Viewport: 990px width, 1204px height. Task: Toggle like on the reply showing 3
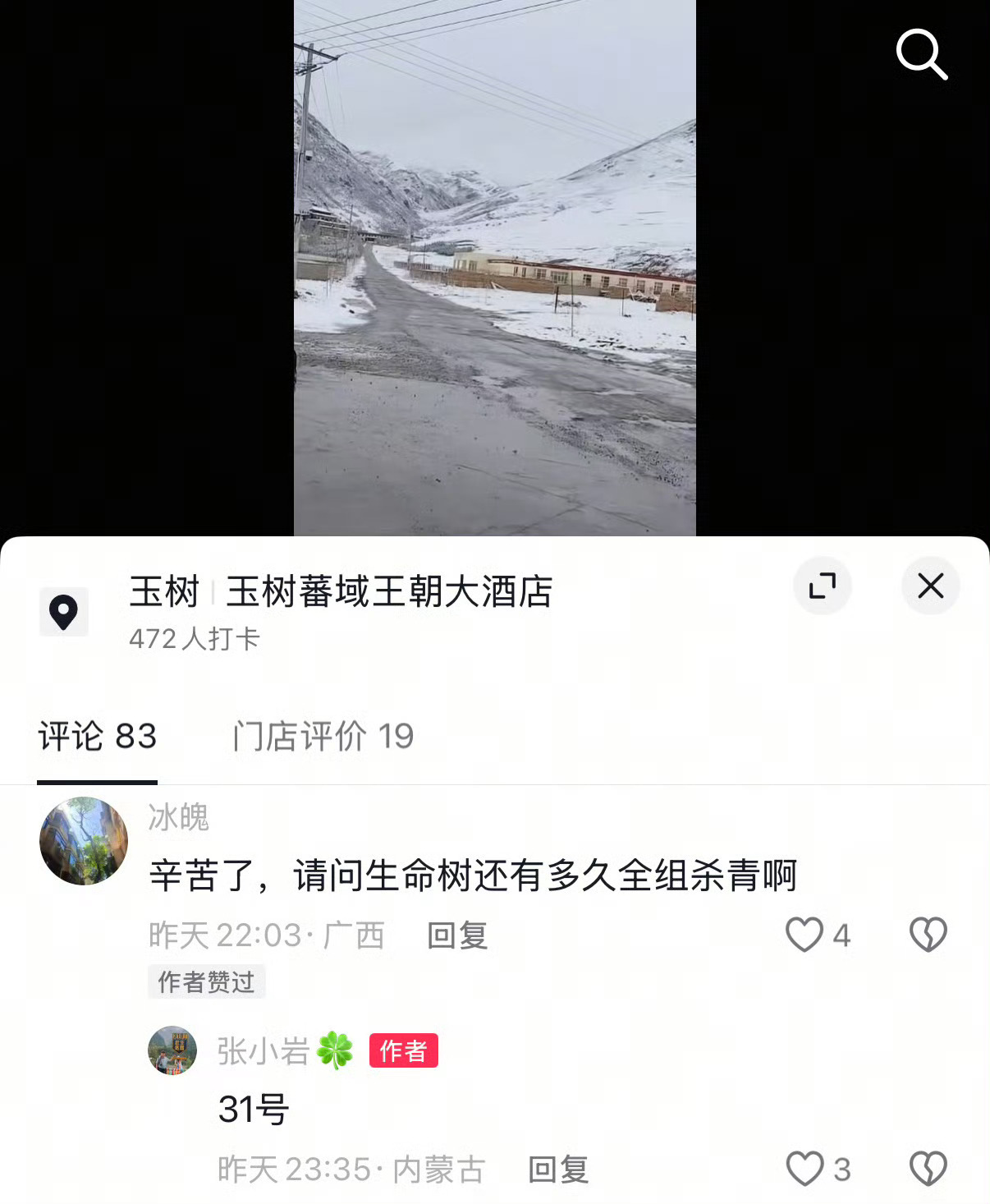817,1165
